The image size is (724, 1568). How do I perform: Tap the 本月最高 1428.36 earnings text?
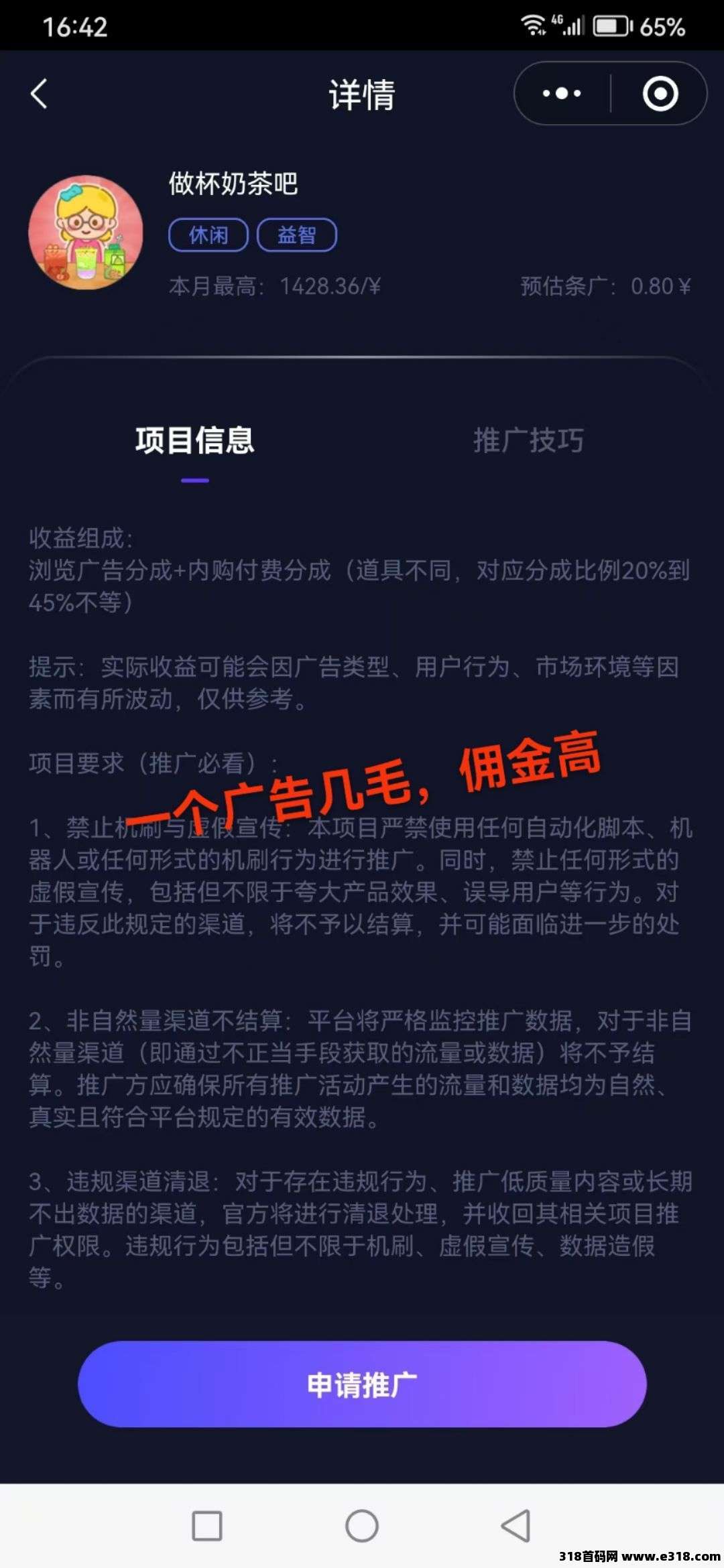274,287
